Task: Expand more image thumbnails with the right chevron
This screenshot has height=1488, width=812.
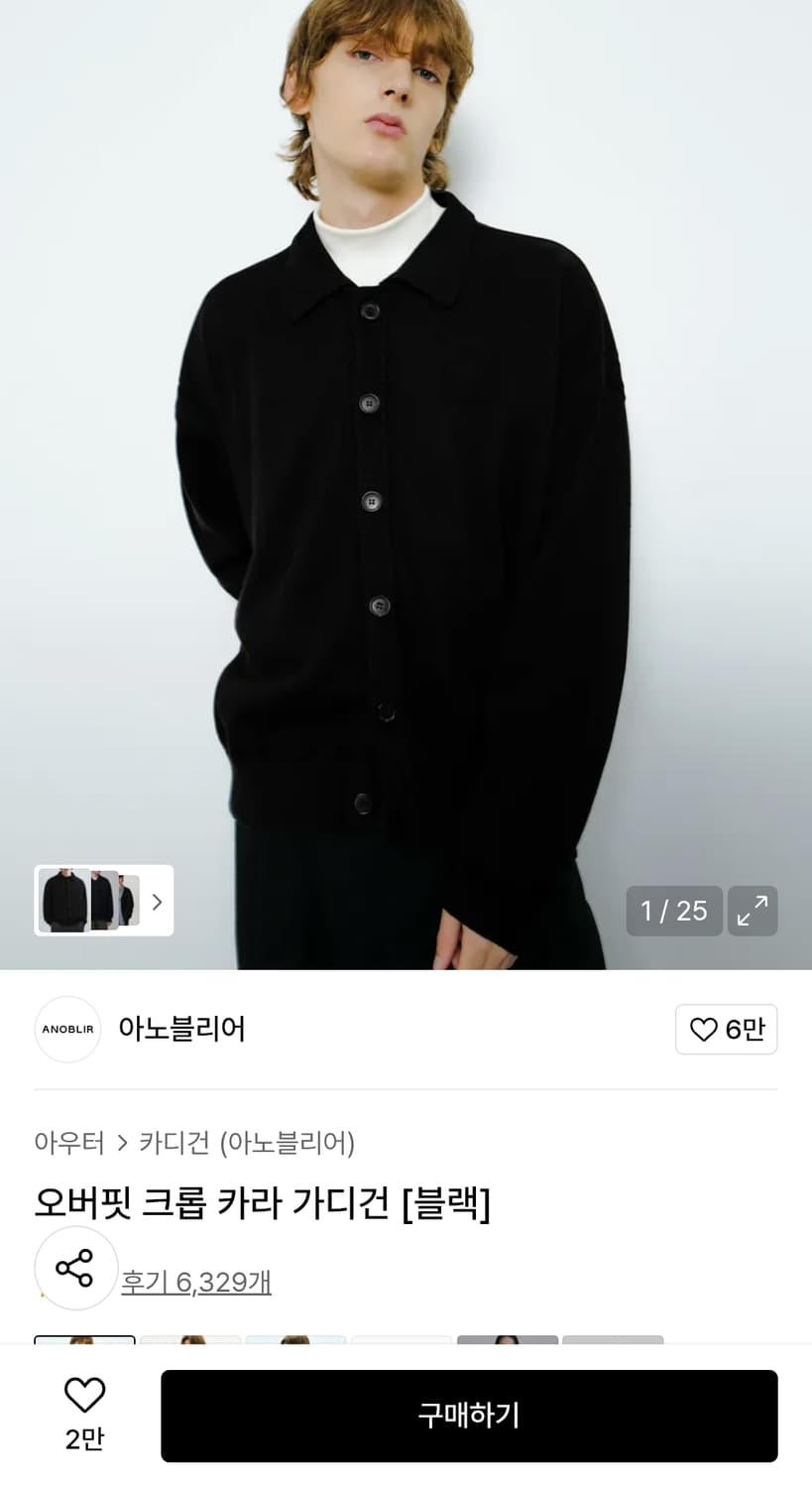Action: (157, 901)
